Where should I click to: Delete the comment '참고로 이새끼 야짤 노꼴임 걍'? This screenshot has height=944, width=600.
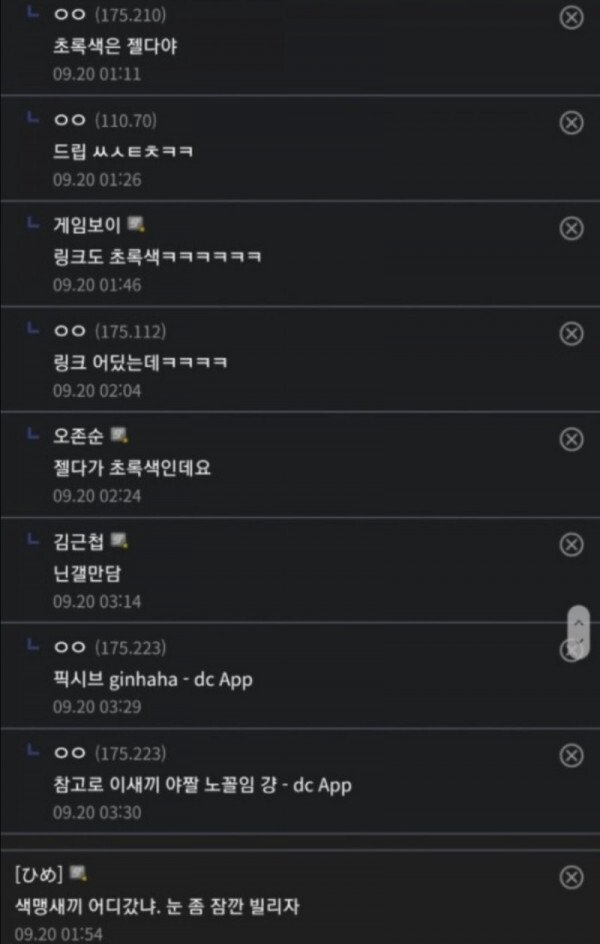(571, 755)
